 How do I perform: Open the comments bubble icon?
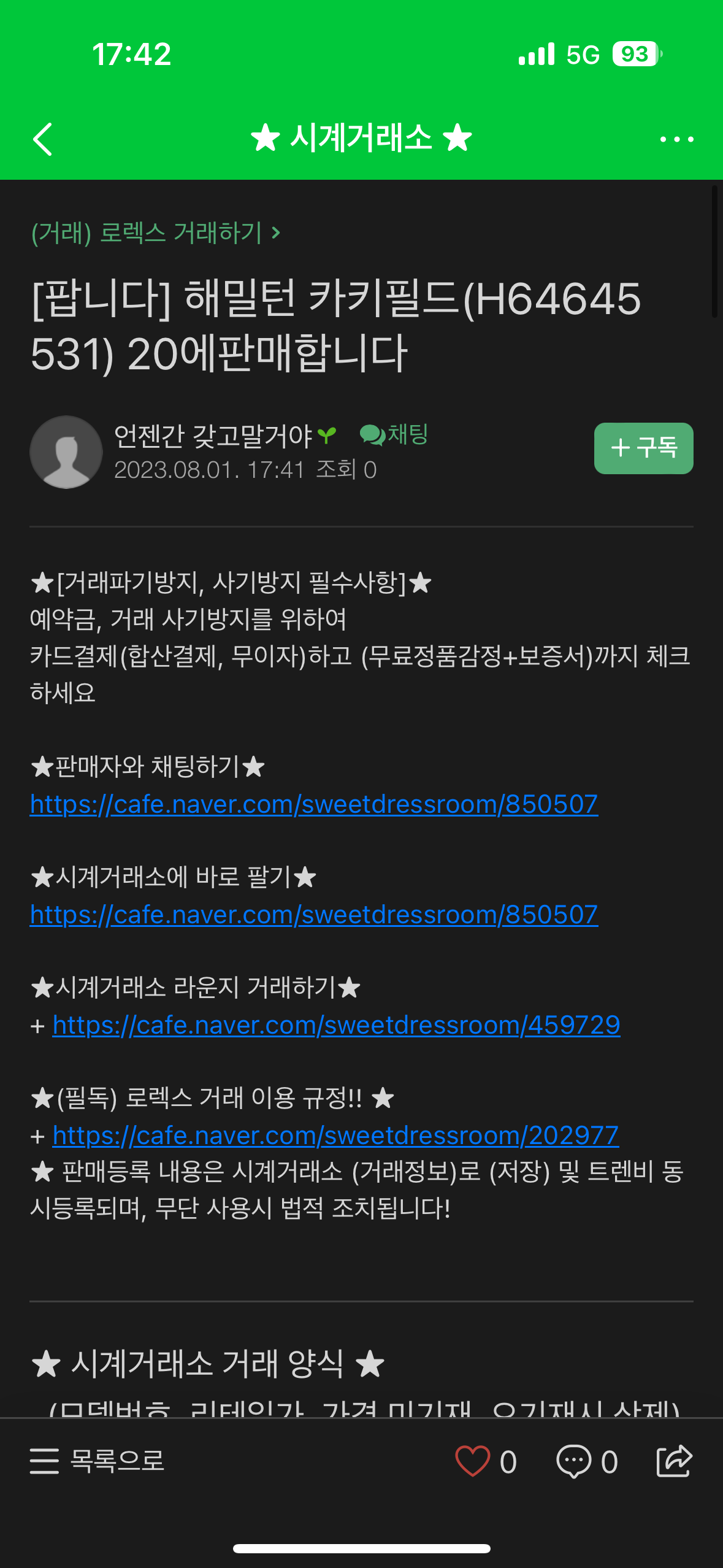pyautogui.click(x=574, y=1461)
